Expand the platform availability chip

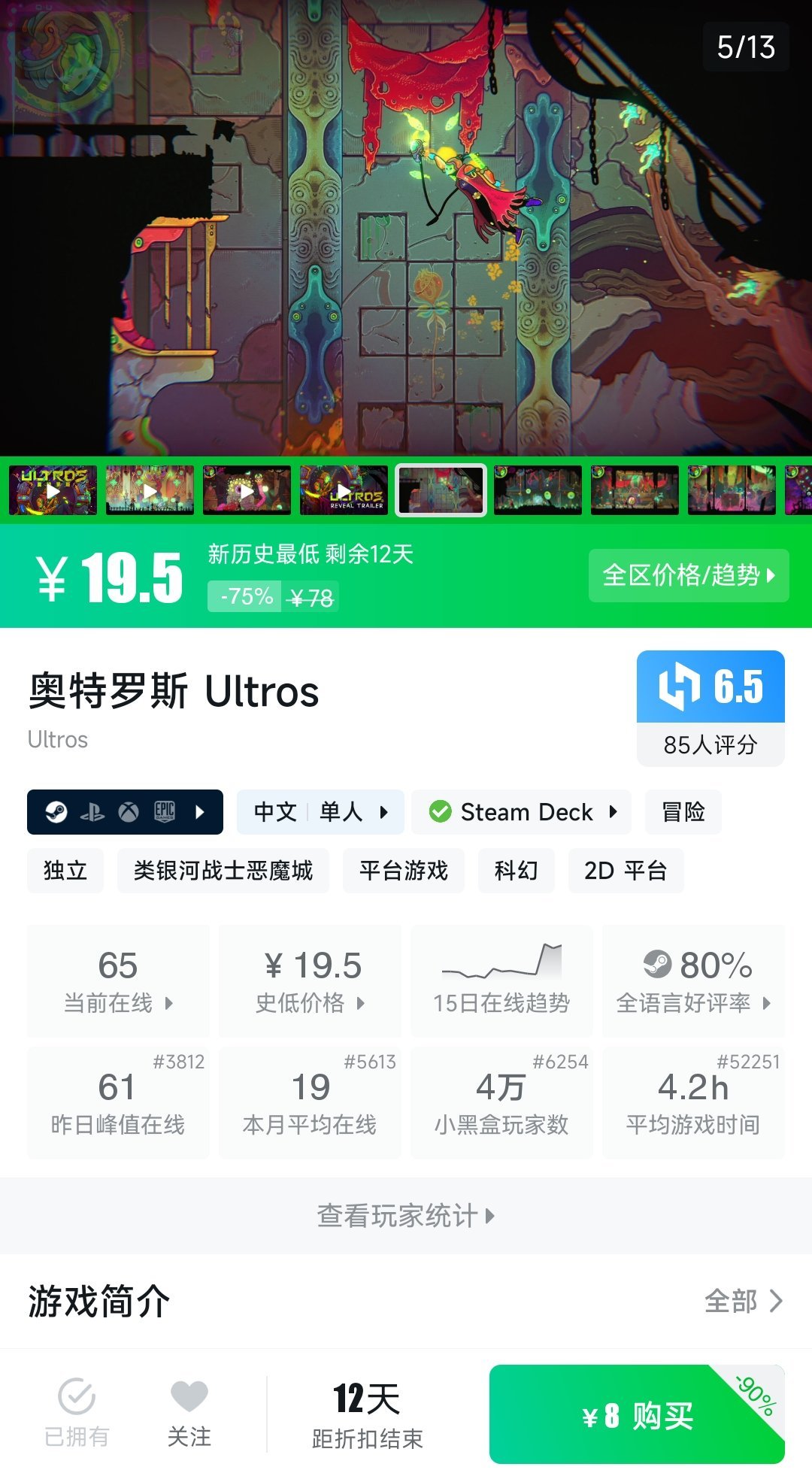coord(125,812)
